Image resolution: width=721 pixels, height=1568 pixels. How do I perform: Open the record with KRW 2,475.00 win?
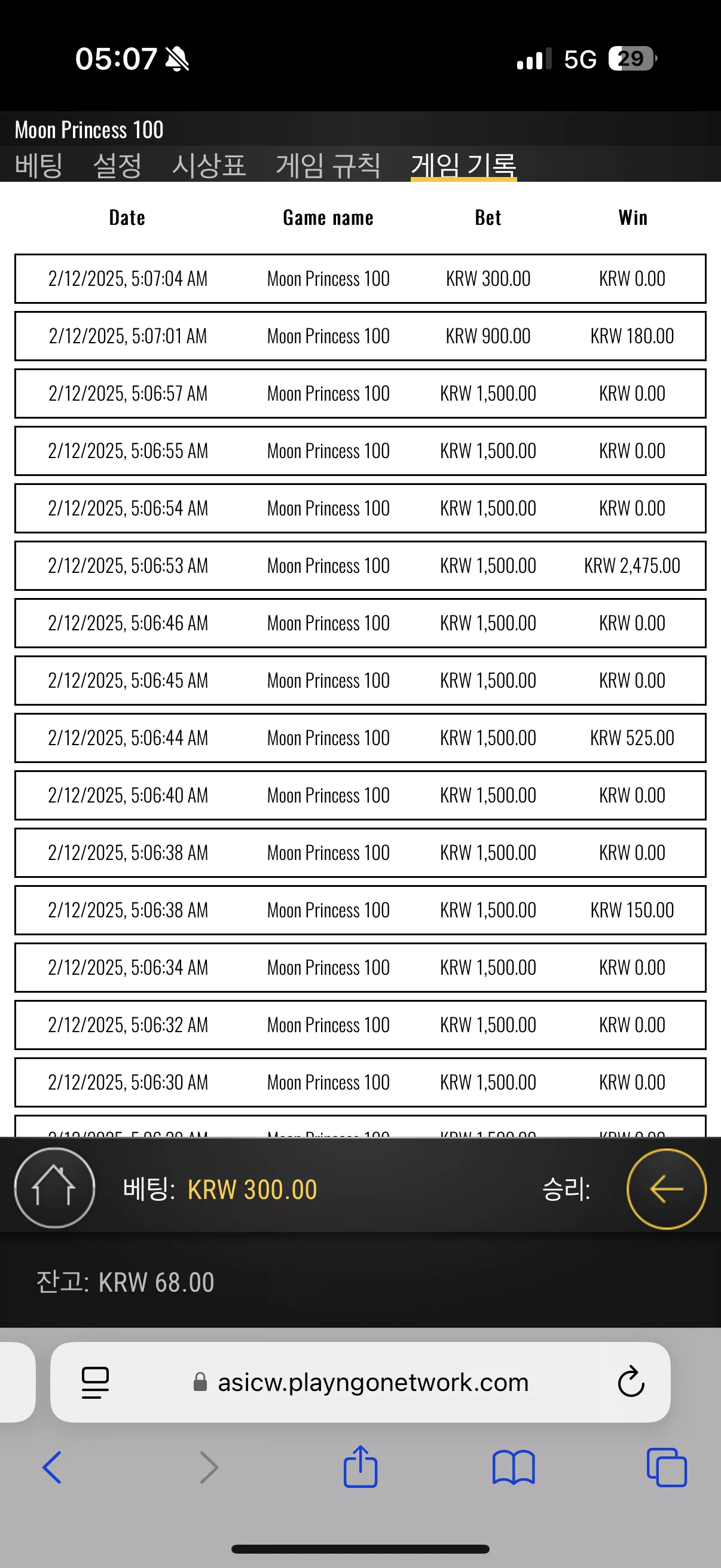[360, 566]
